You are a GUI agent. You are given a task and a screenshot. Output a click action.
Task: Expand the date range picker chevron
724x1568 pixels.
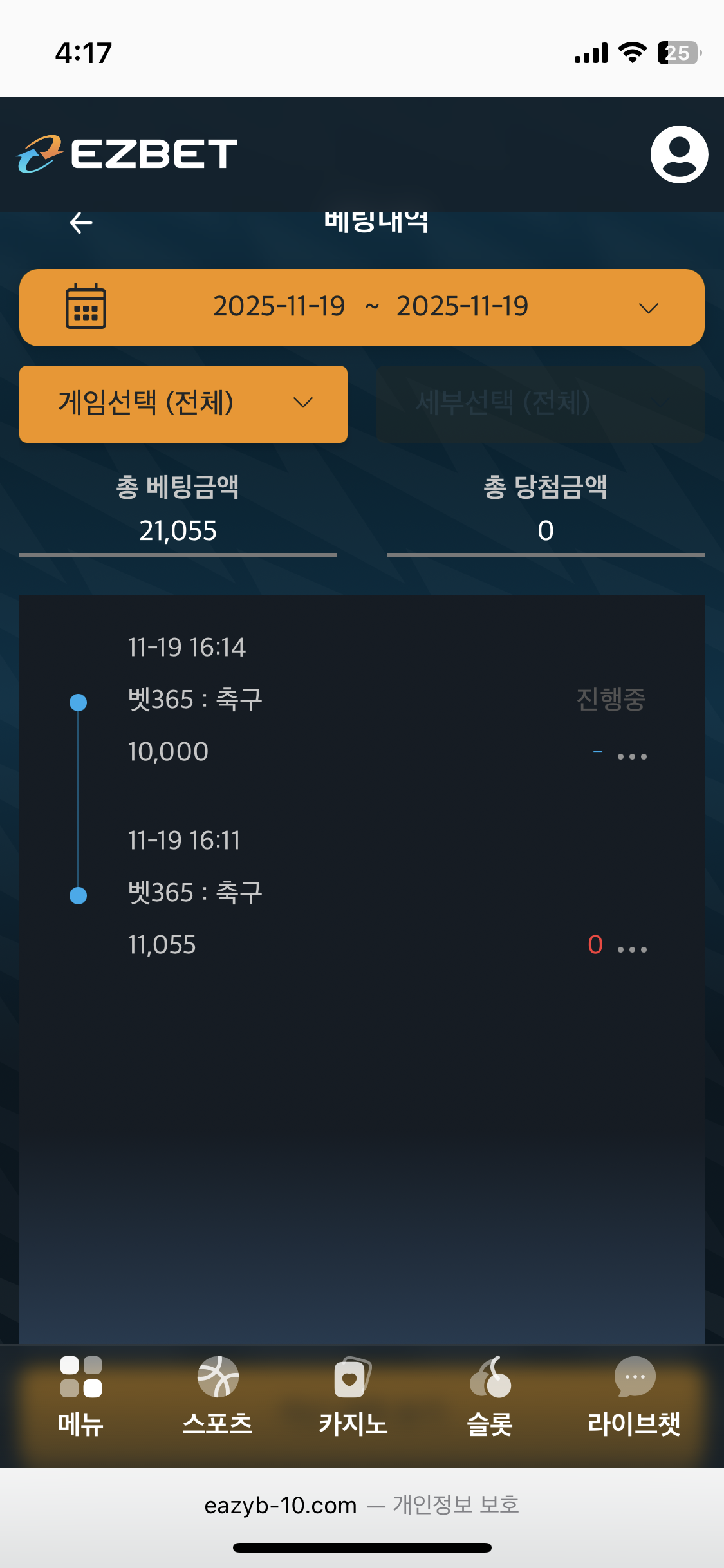tap(647, 308)
